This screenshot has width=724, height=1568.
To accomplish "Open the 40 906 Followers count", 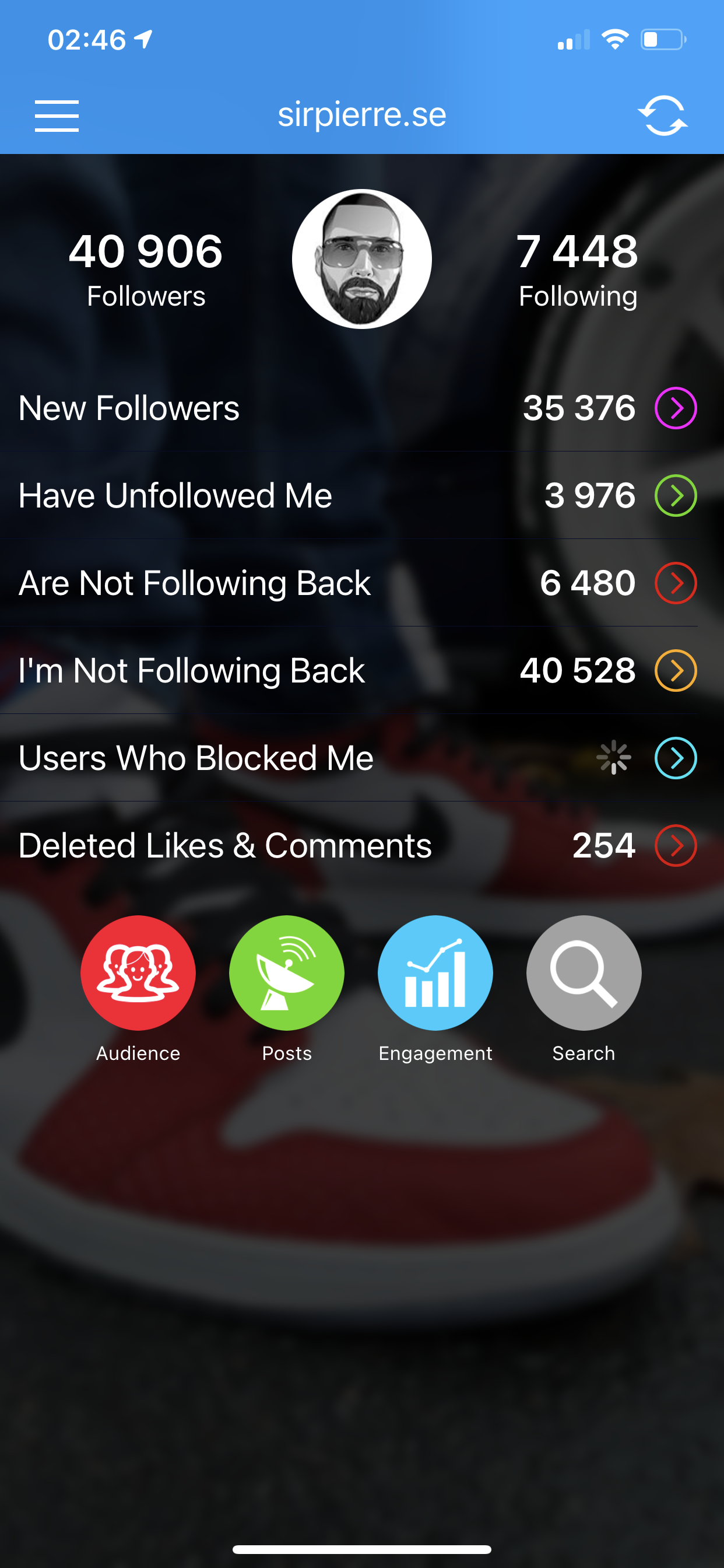I will point(146,269).
